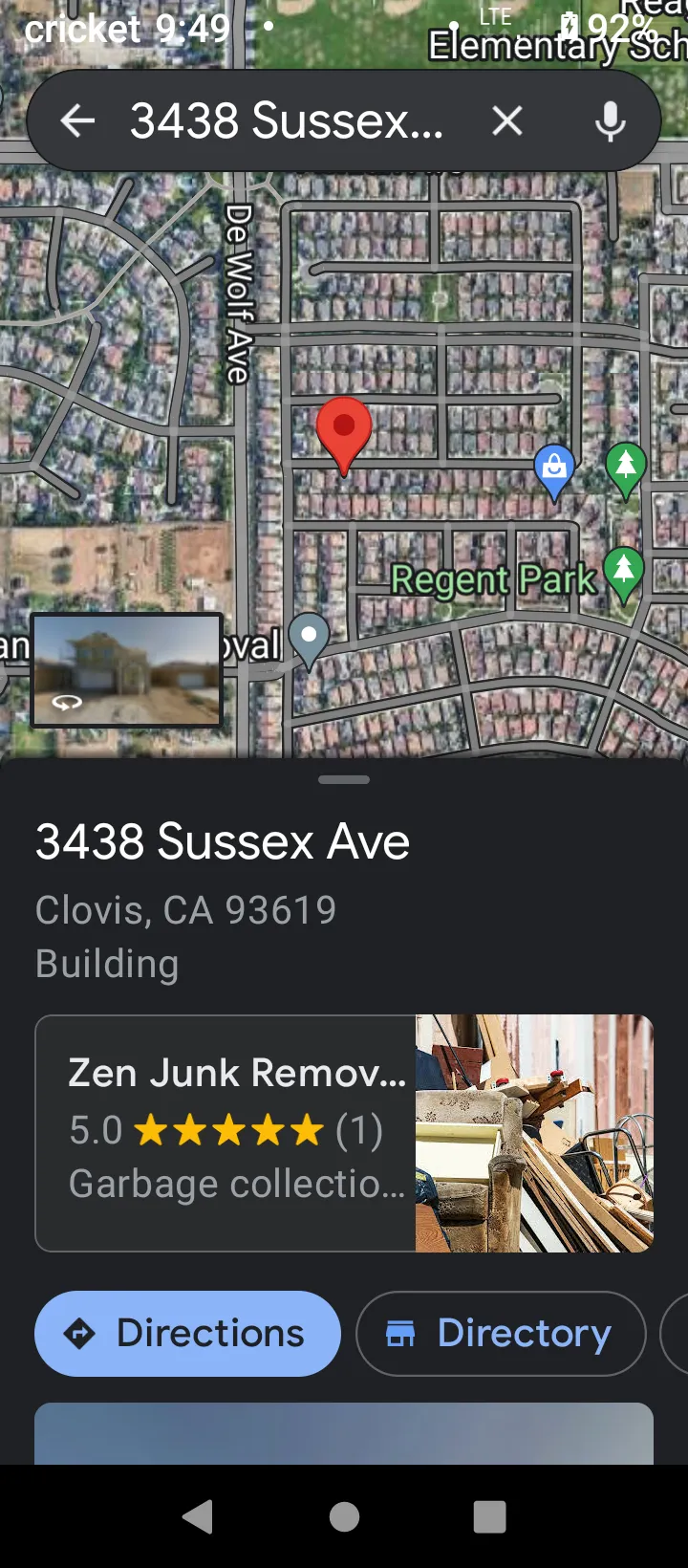Open the Street View thumbnail
Screen dimensions: 688x1568
click(127, 670)
